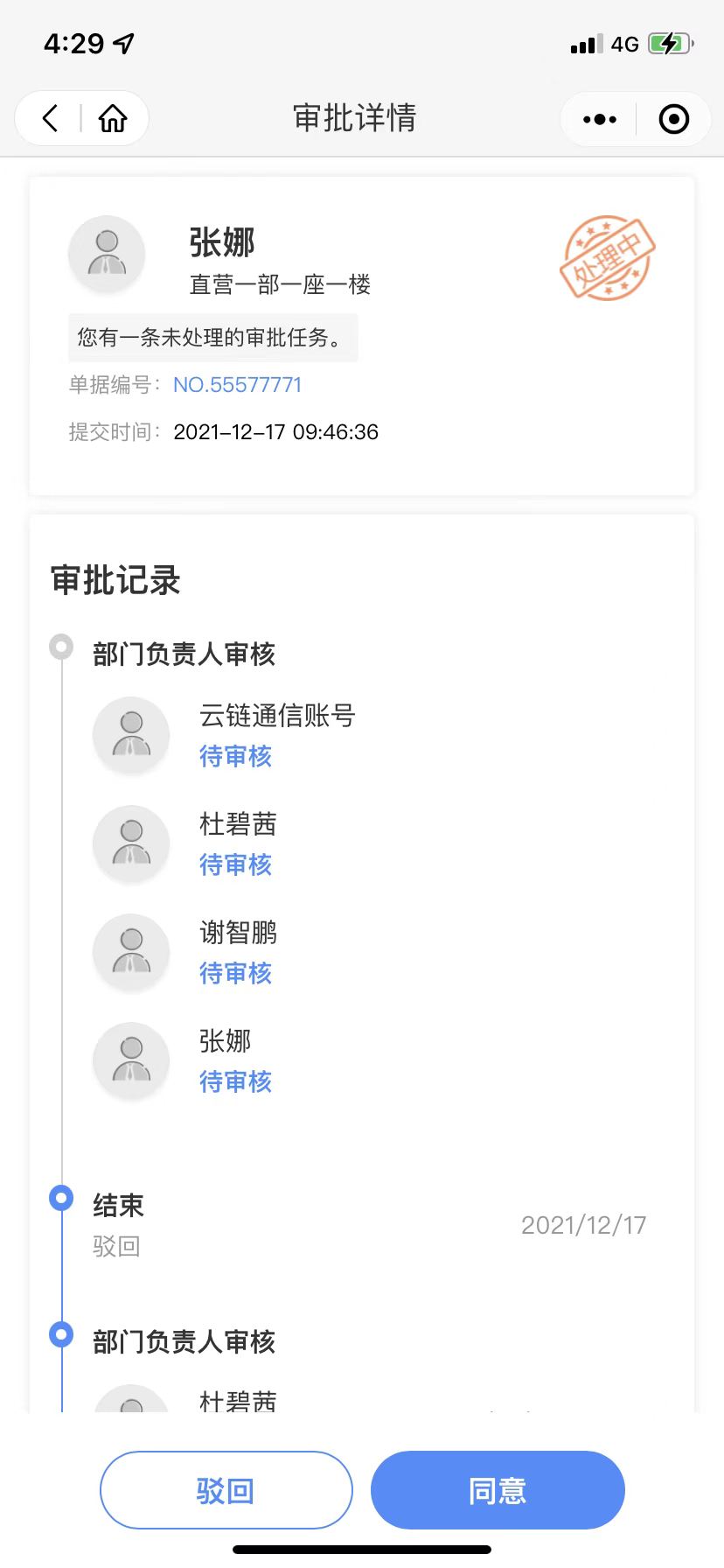Approve the request with 同意

coord(498,1490)
